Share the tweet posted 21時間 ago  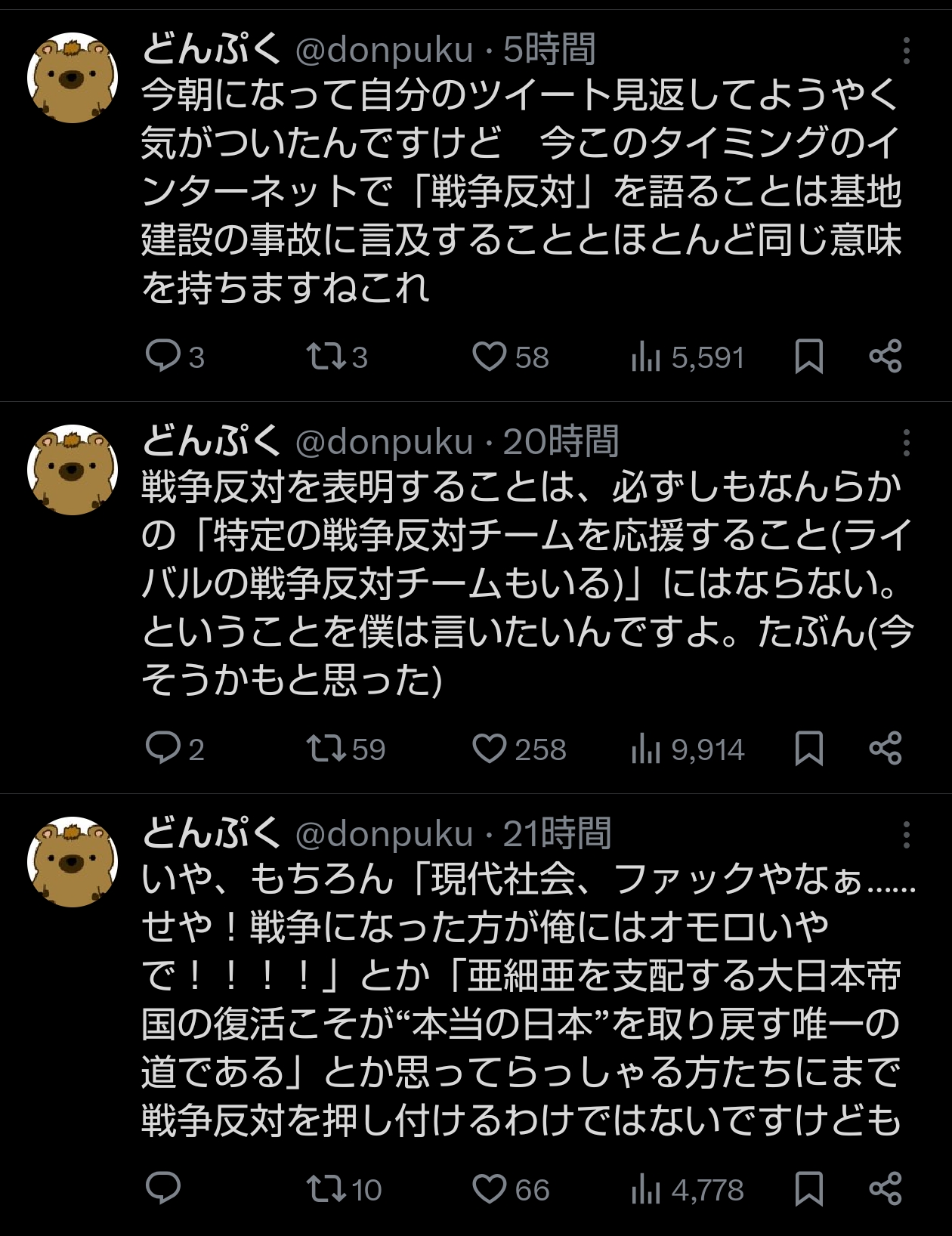[886, 1189]
